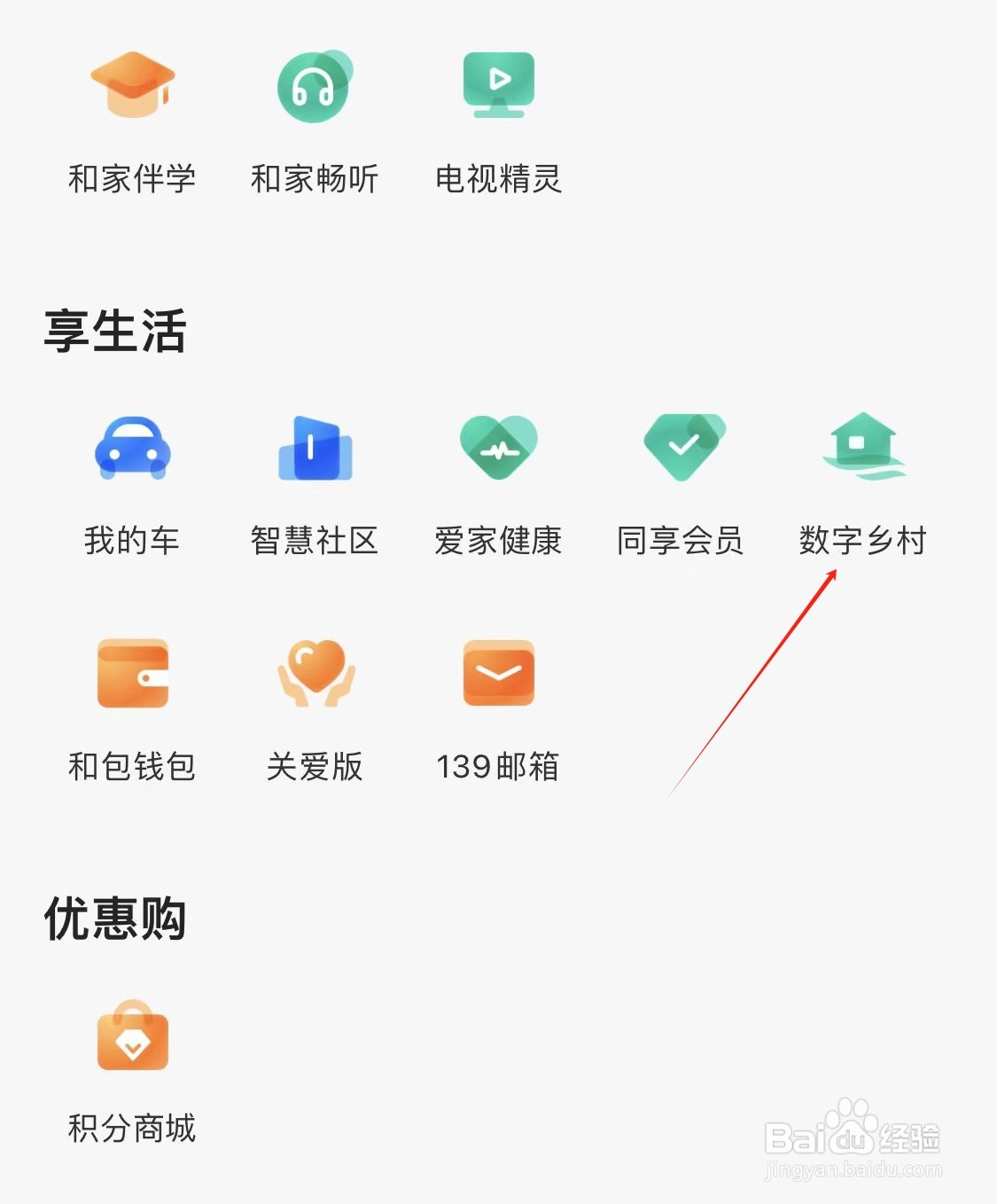The width and height of the screenshot is (997, 1204).
Task: Open the 智慧社区 community icon
Action: coord(316,449)
